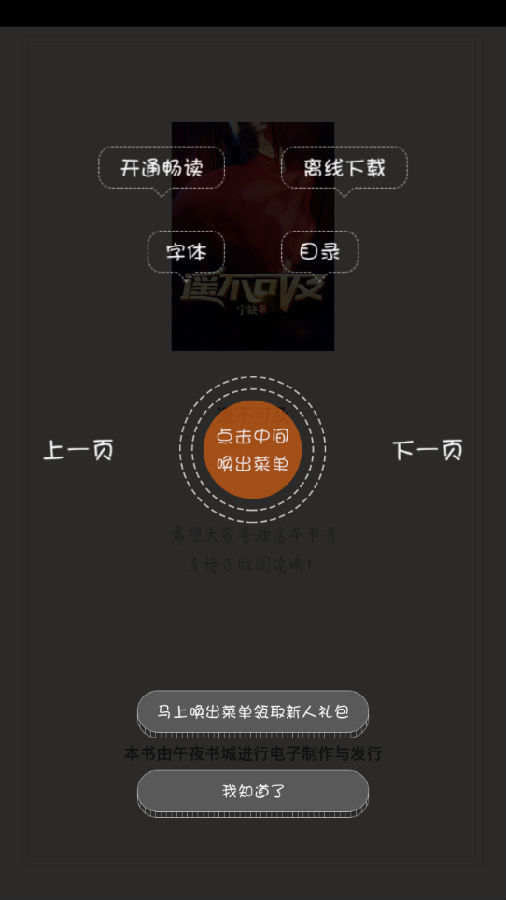The width and height of the screenshot is (506, 900).
Task: Tap 马上唤出菜单领取新人礼包 button
Action: [x=252, y=713]
